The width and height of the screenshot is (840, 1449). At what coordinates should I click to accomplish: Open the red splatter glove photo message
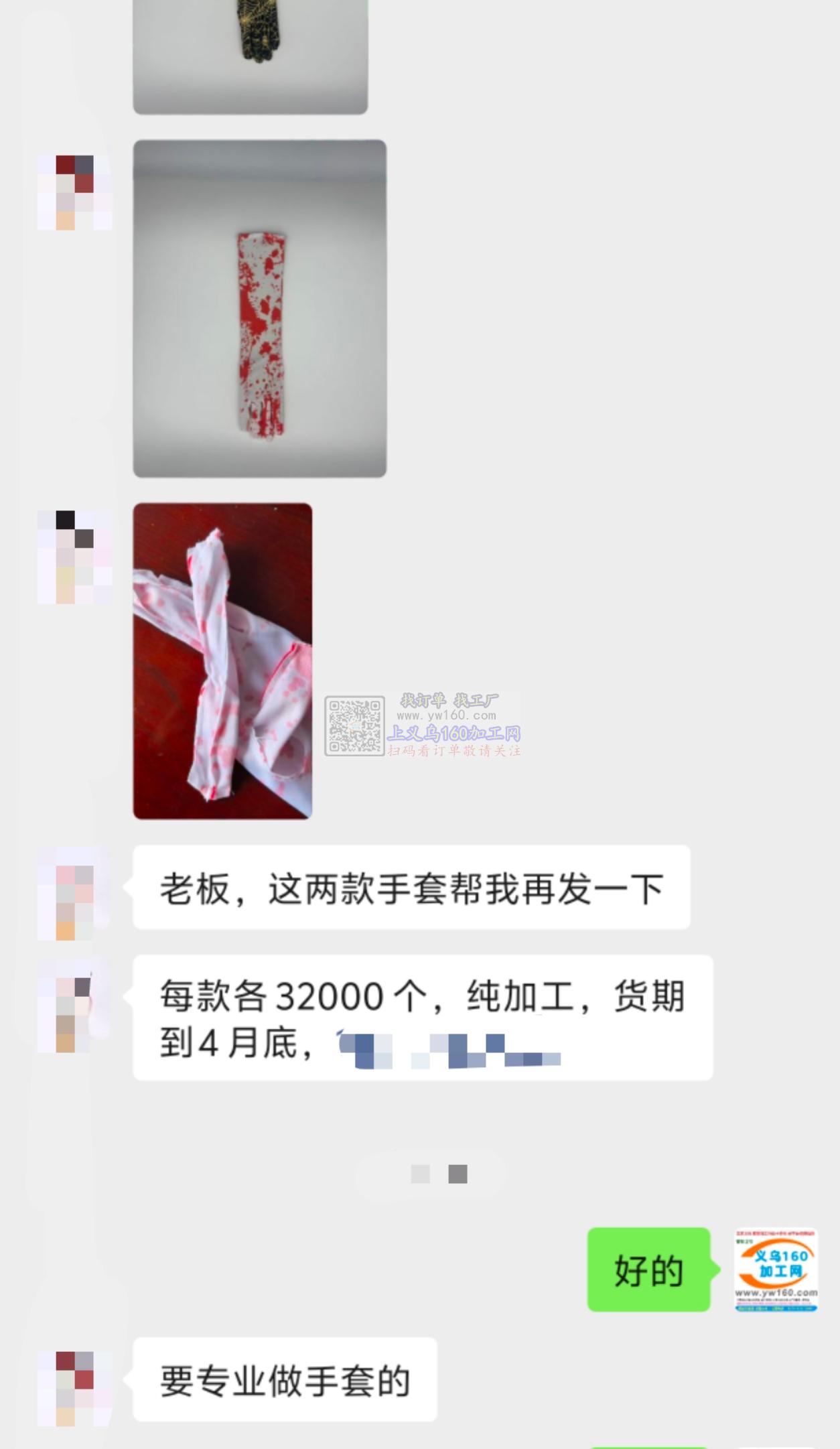[259, 308]
